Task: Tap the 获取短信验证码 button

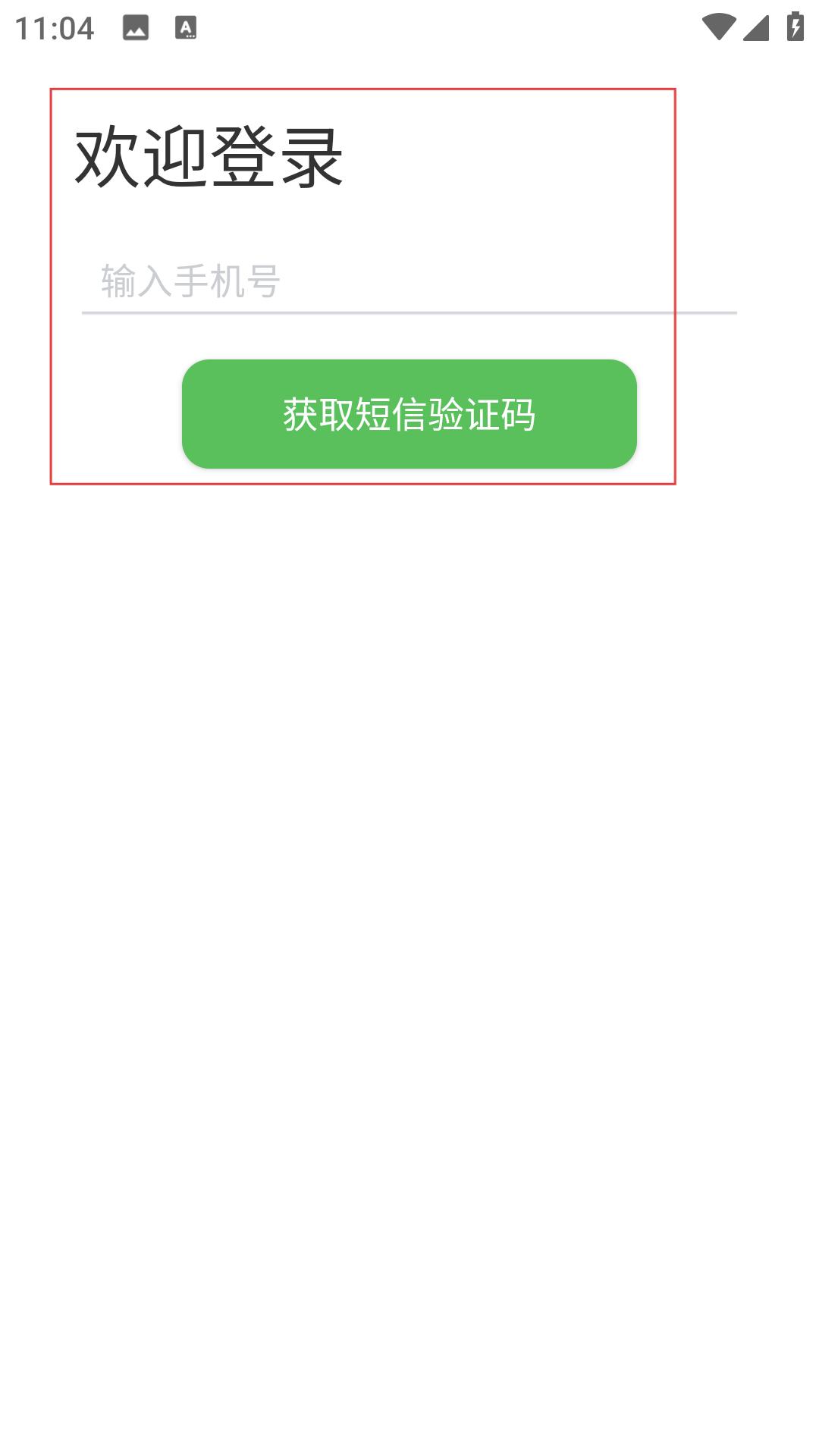Action: tap(409, 414)
